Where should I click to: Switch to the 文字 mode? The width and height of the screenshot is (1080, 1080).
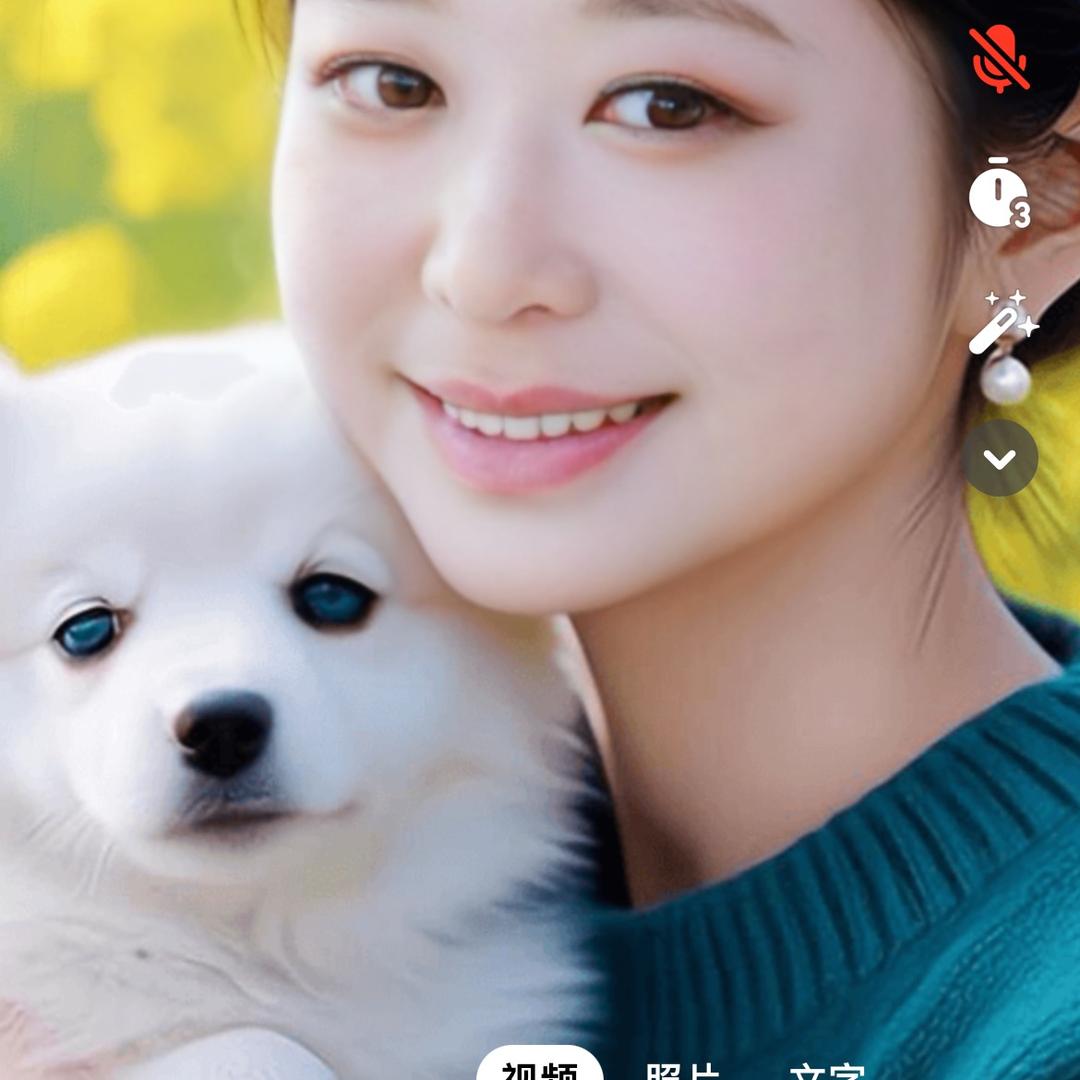click(827, 1070)
